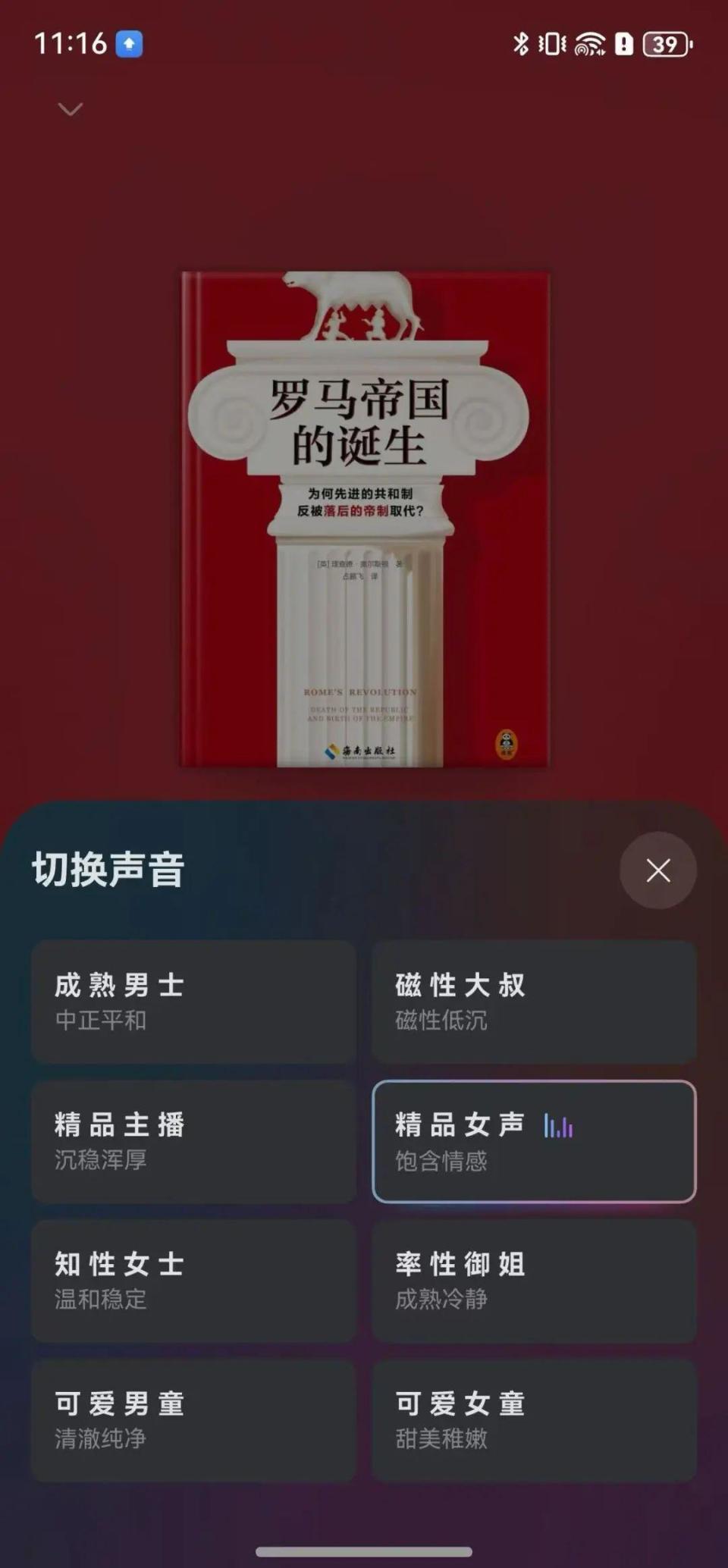Image resolution: width=728 pixels, height=1568 pixels.
Task: Tap the Bluetooth icon in the status bar
Action: [519, 43]
